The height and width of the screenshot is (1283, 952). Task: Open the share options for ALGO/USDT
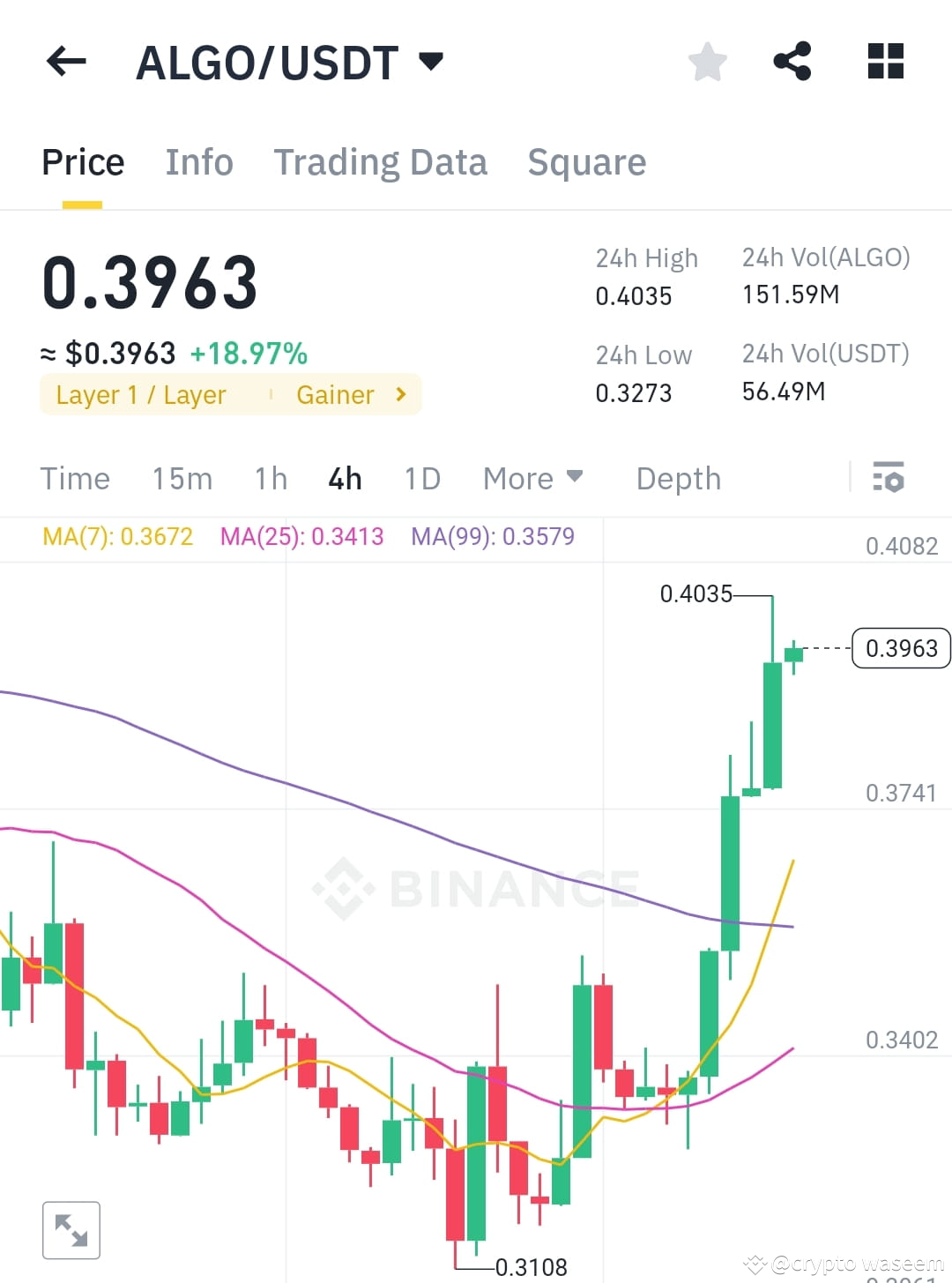pyautogui.click(x=792, y=61)
